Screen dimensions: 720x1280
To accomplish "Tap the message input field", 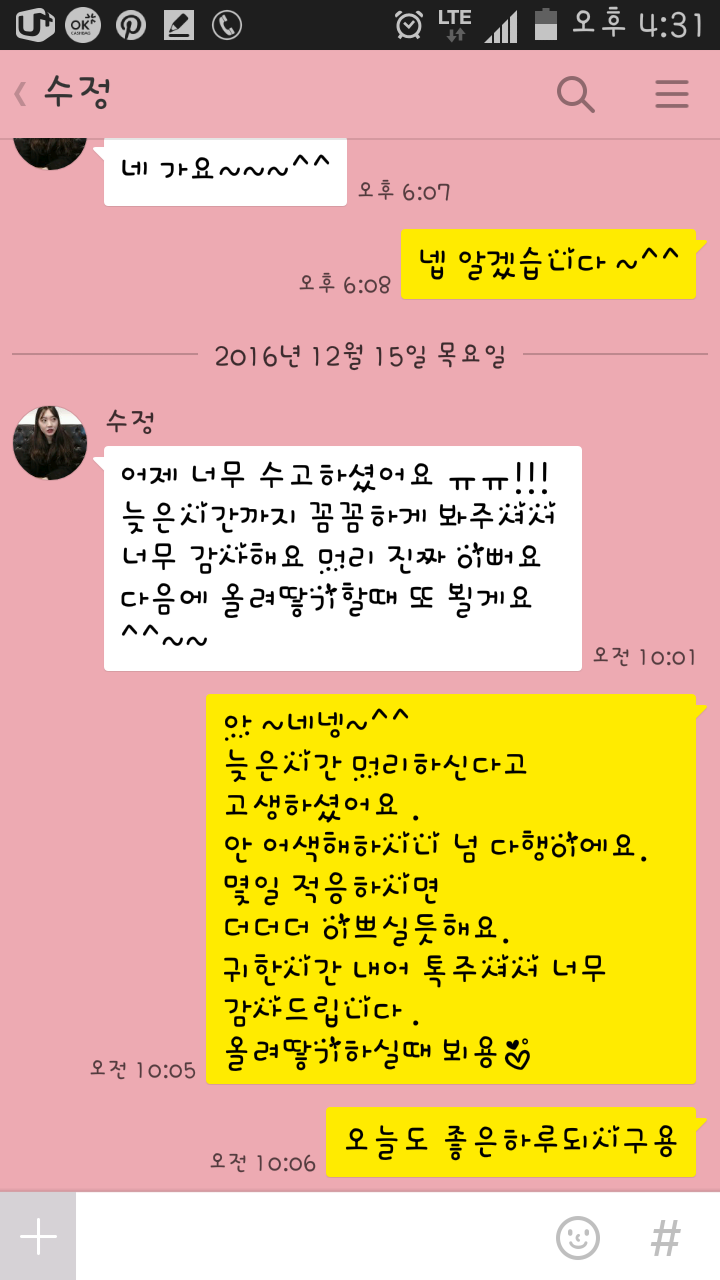I will coord(310,1237).
